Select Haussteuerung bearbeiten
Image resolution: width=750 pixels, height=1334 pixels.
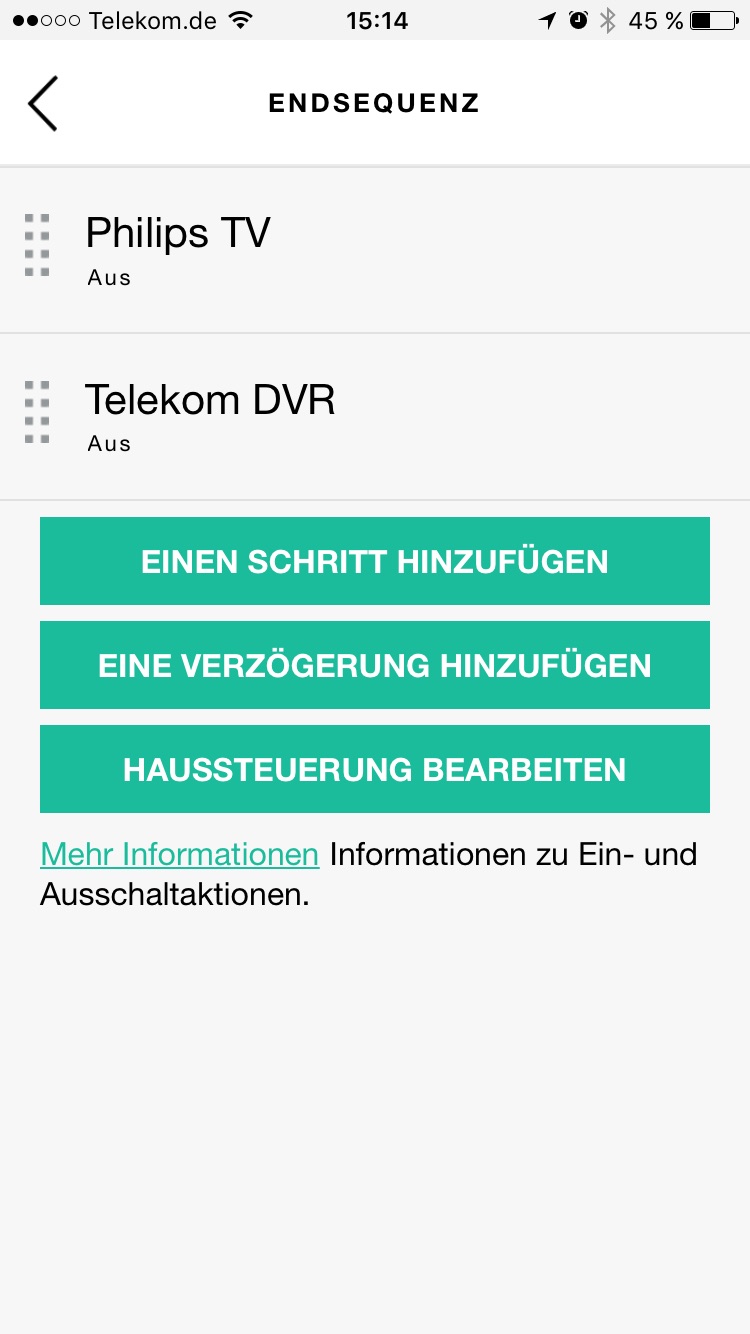pos(374,769)
